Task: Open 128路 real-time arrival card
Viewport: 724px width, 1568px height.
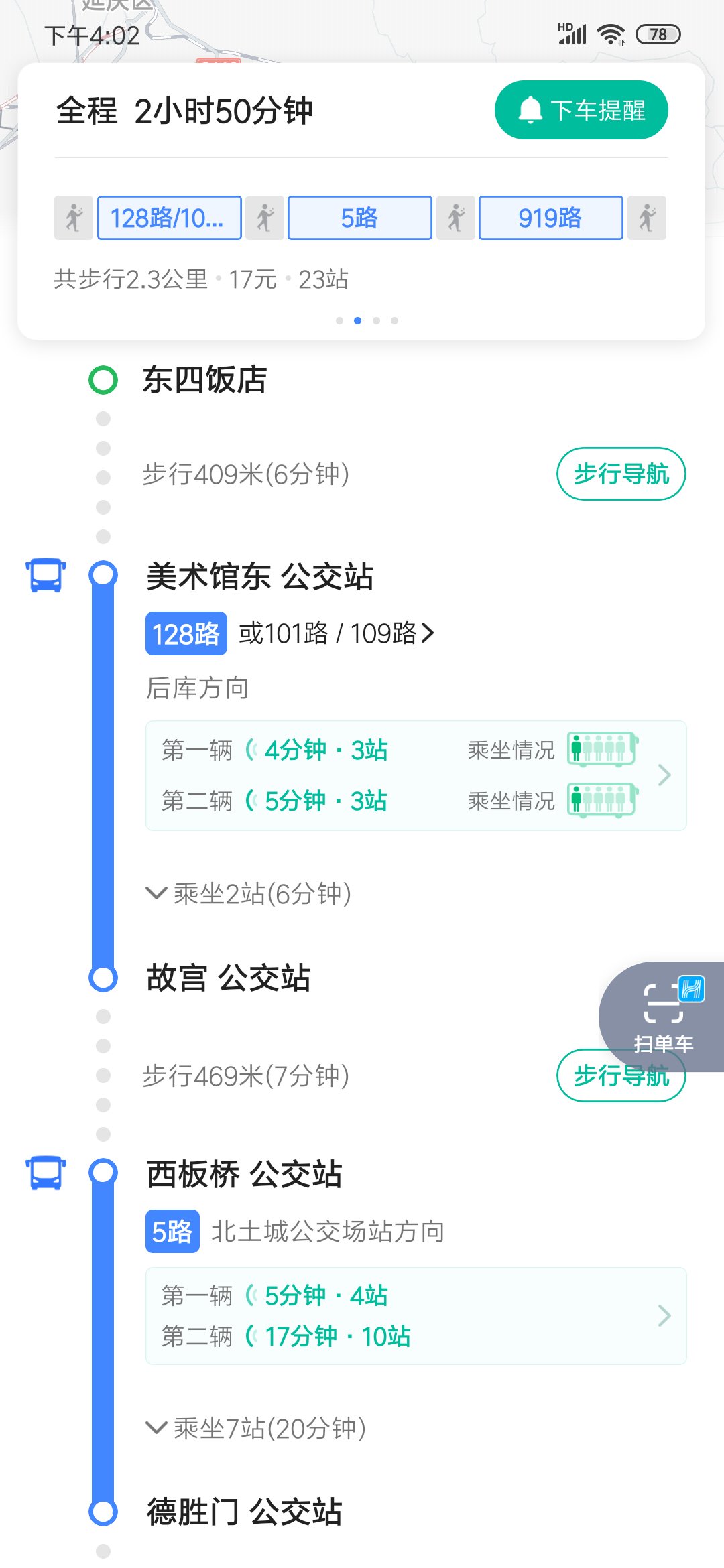Action: point(416,775)
